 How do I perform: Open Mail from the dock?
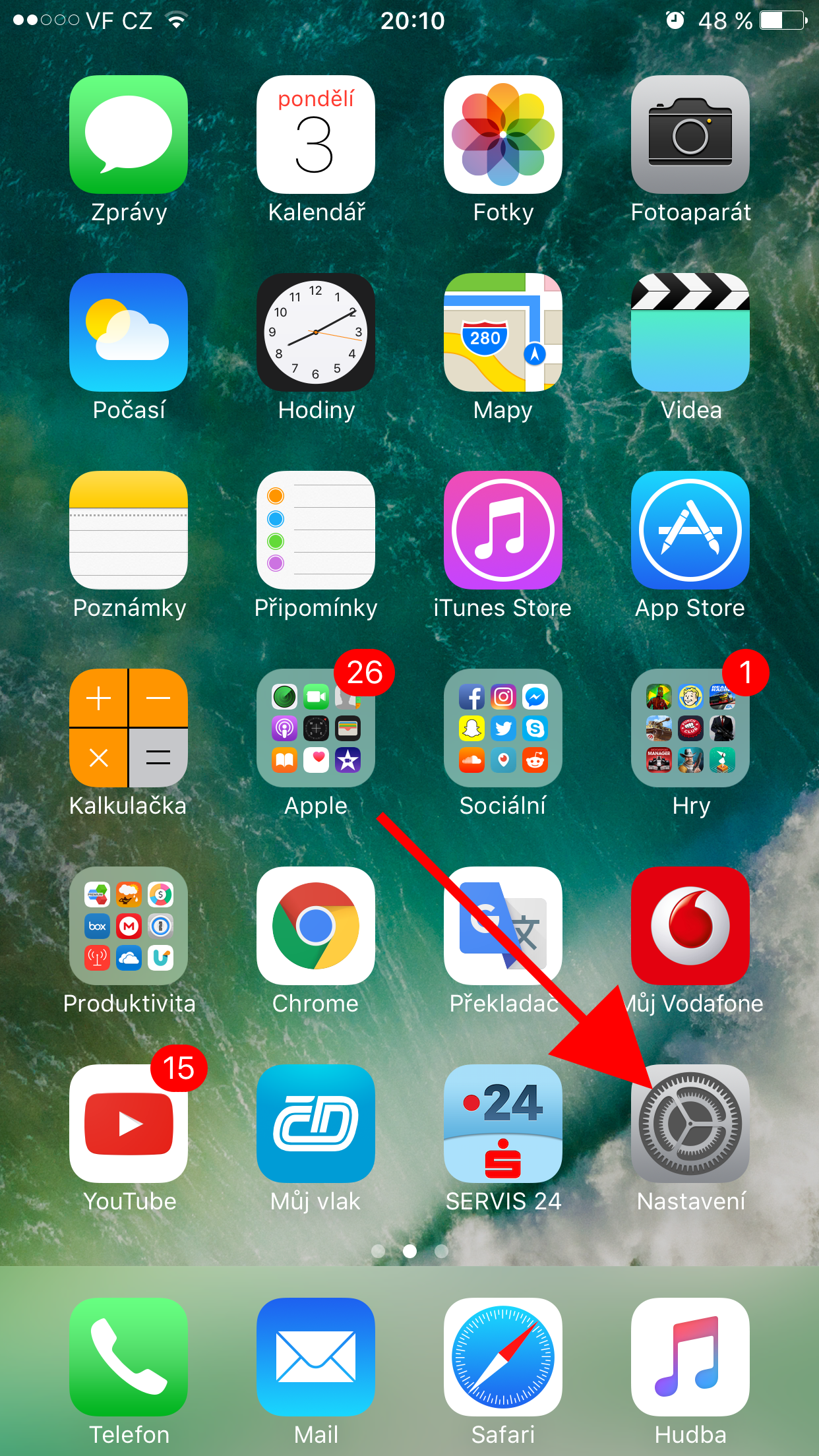click(316, 1356)
